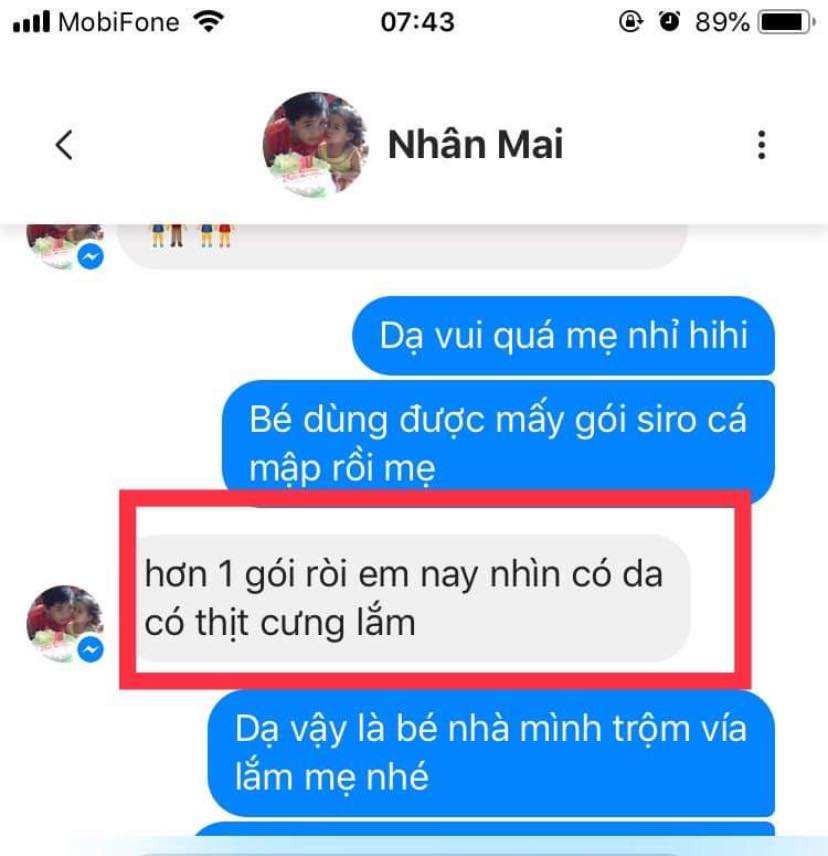828x856 pixels.
Task: Open the three-dot overflow menu
Action: [761, 145]
